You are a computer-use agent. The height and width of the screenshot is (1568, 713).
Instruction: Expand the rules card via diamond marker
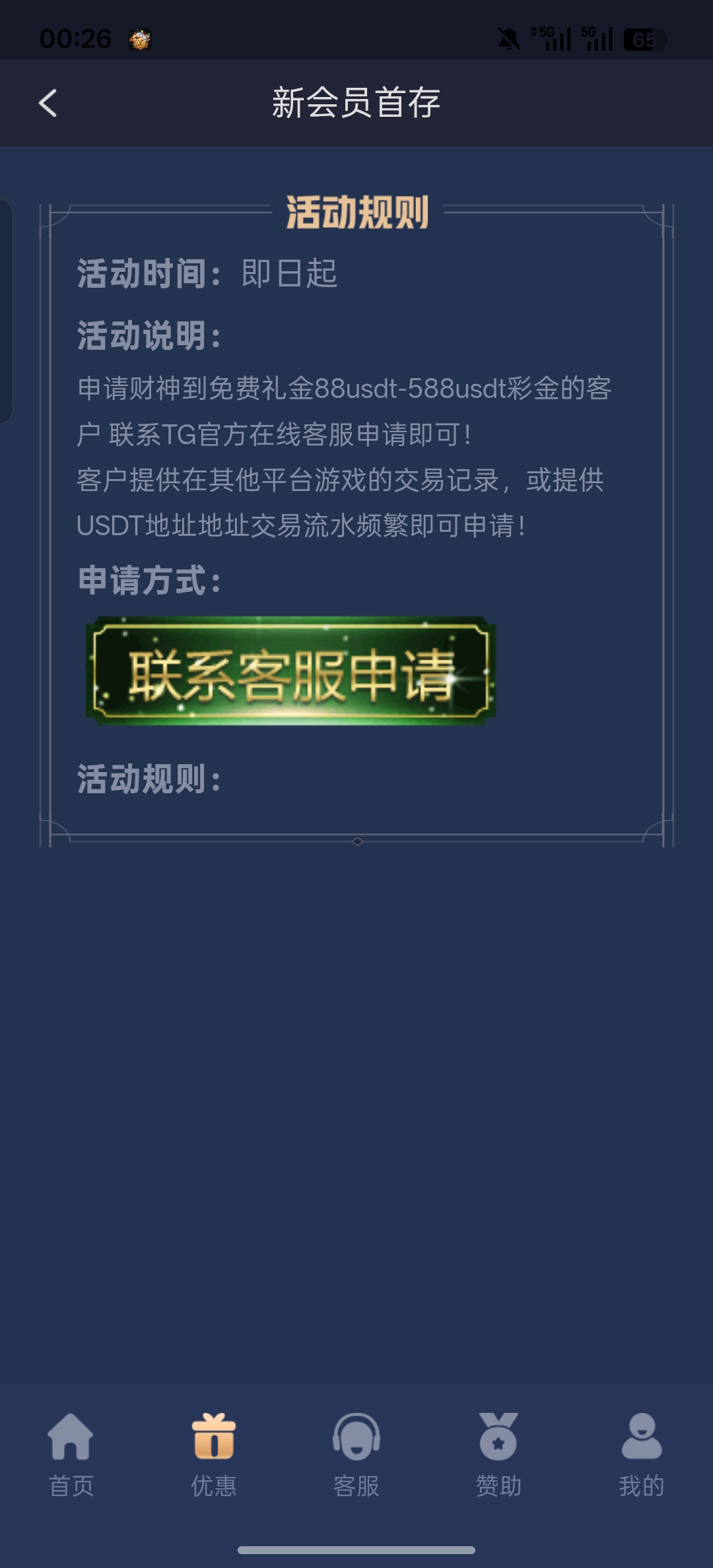[x=356, y=840]
